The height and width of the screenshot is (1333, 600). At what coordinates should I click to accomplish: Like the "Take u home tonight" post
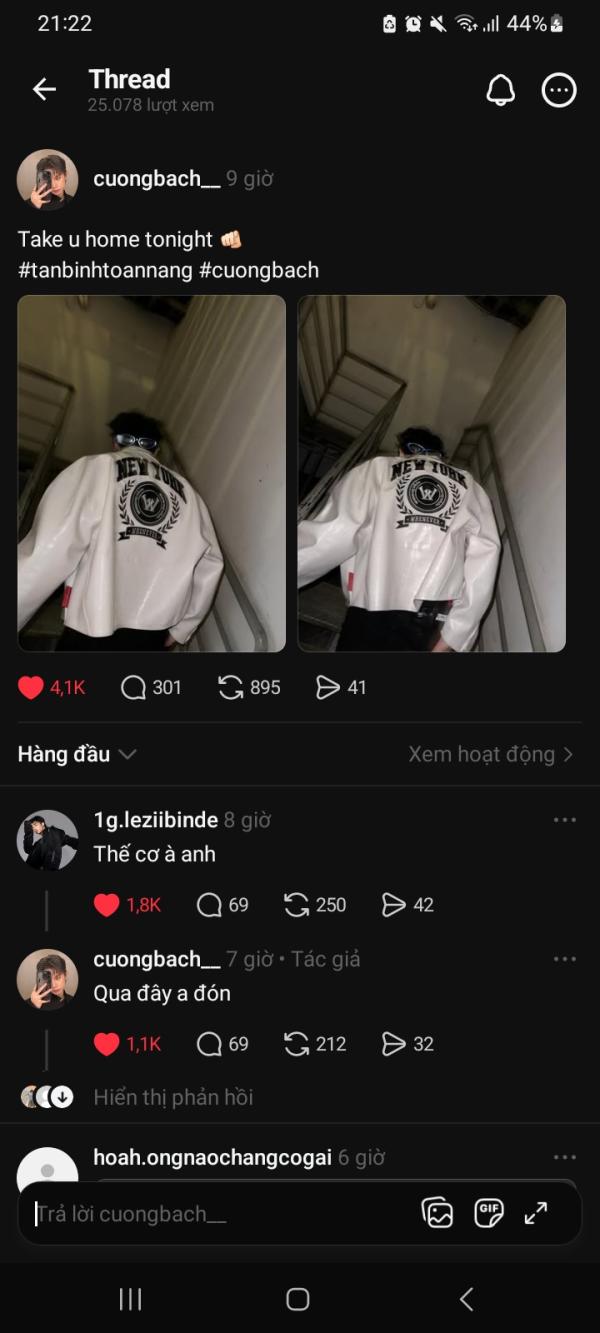32,687
